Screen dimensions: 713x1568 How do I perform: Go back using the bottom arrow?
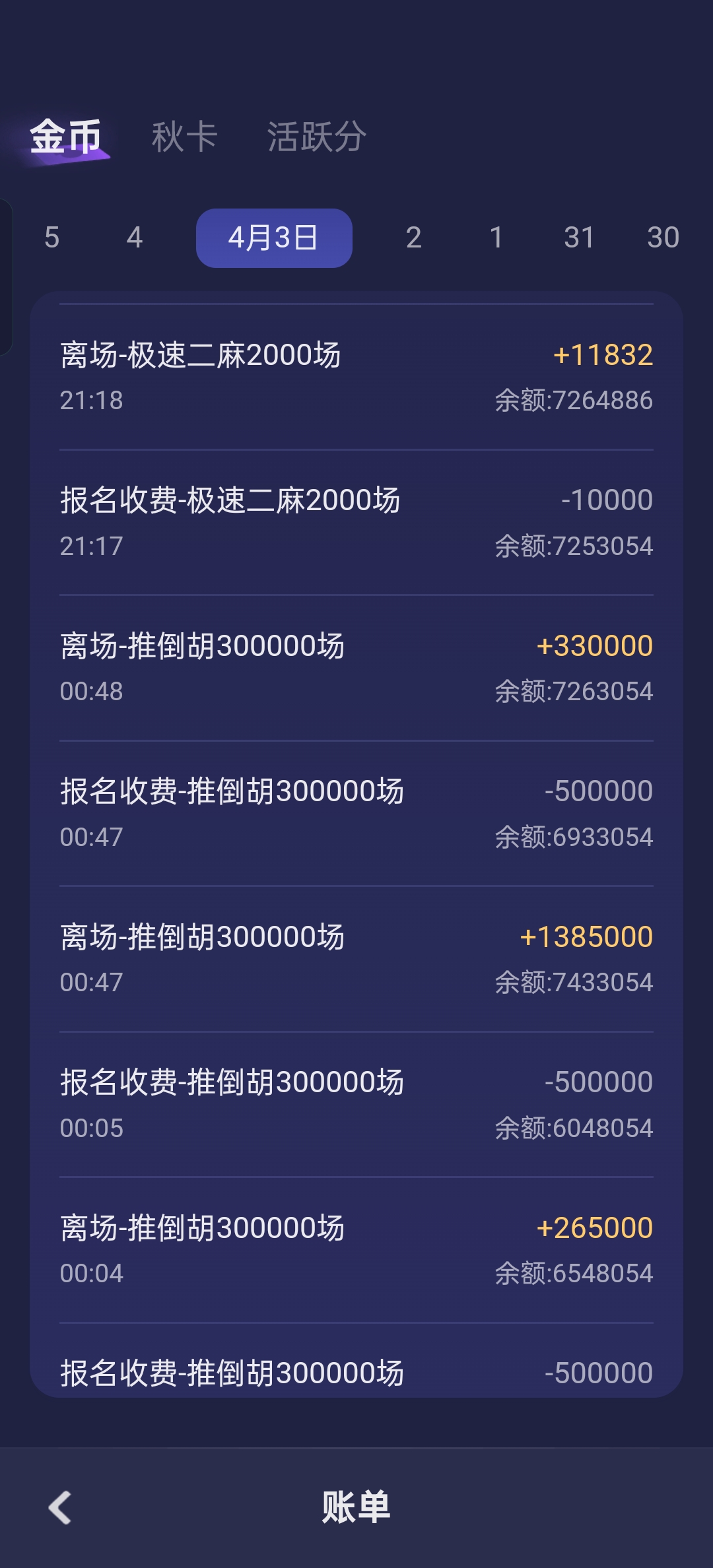click(x=60, y=1507)
